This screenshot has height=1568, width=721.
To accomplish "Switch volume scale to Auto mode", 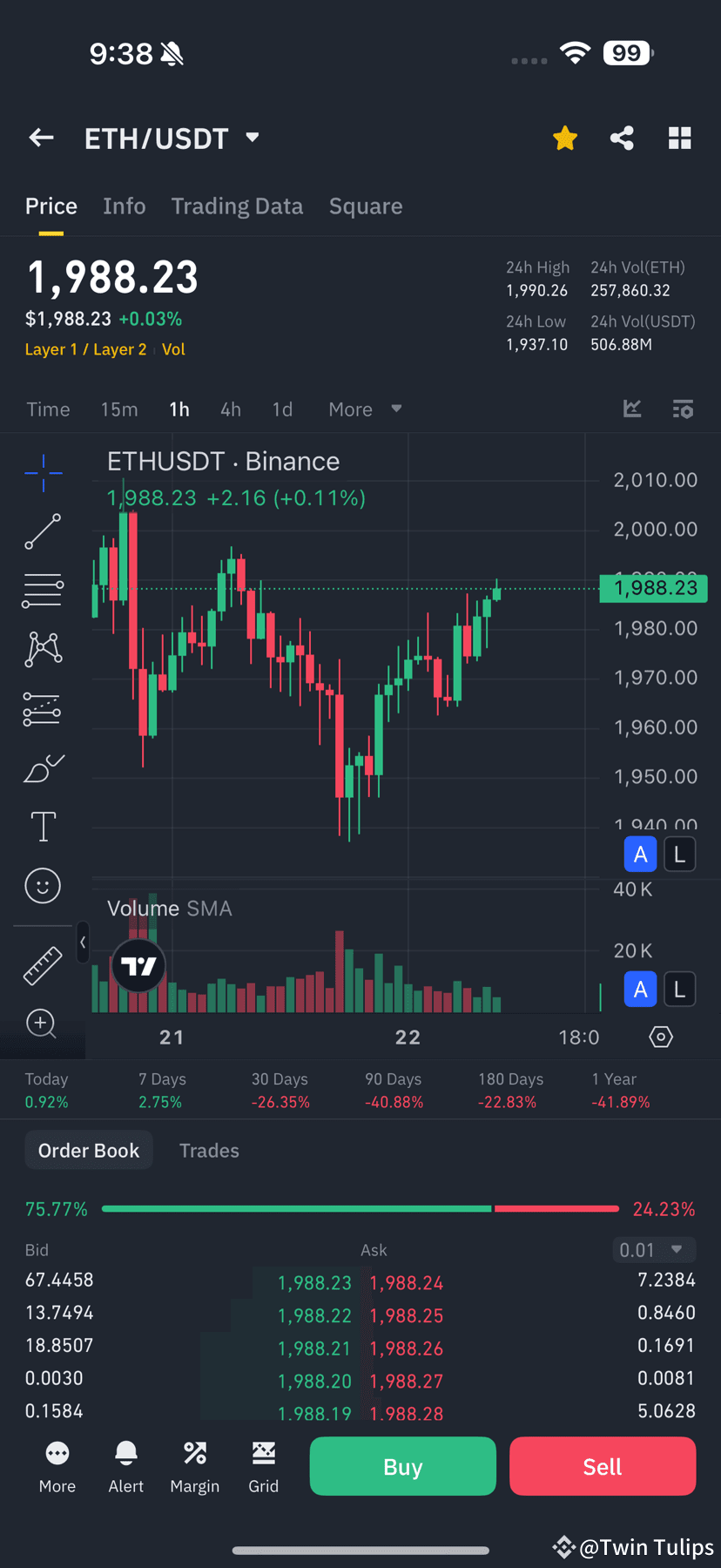I will pos(641,989).
